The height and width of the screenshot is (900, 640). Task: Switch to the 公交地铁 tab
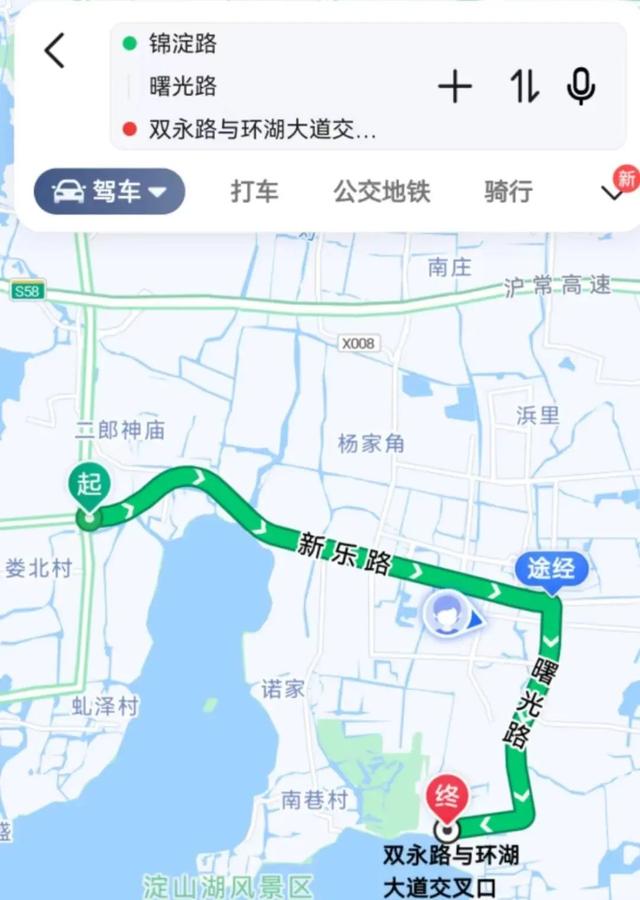381,191
